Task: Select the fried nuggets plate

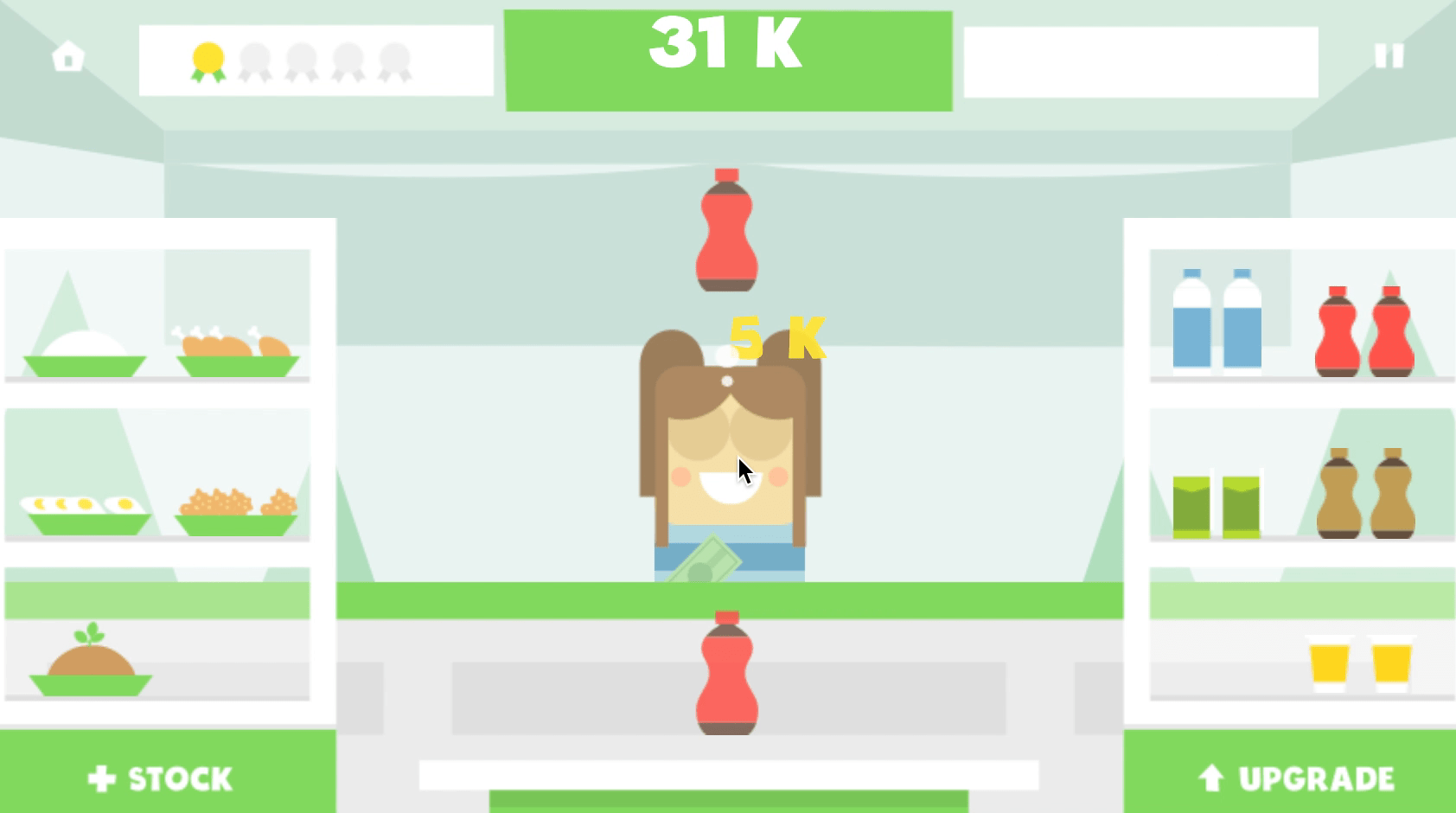Action: [x=237, y=512]
